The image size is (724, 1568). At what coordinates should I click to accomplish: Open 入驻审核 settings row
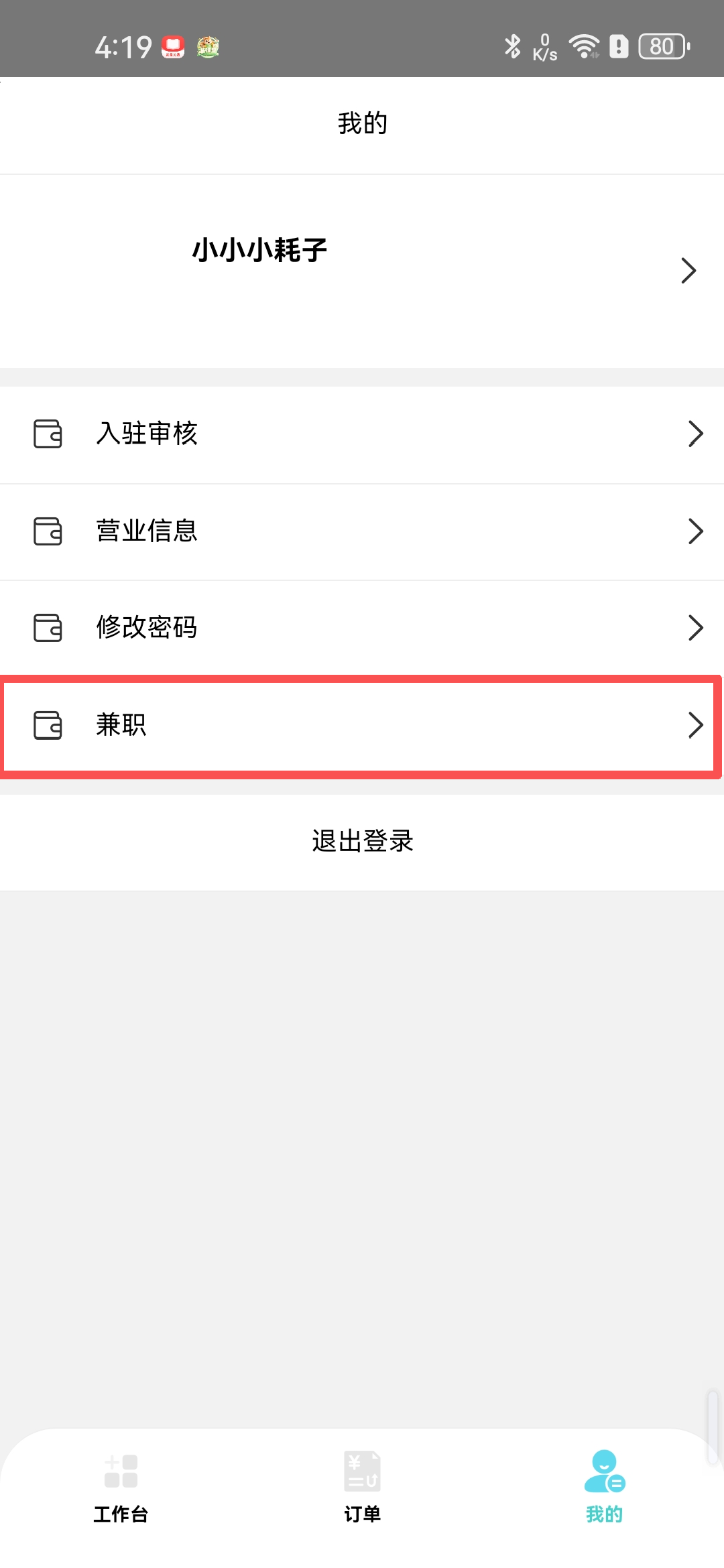[x=362, y=434]
